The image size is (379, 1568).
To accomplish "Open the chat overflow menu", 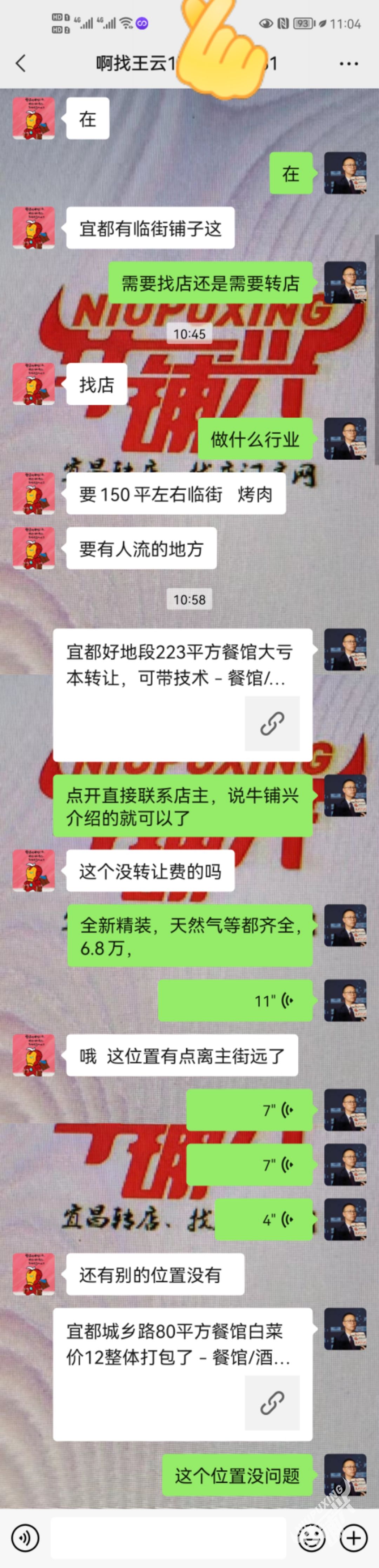I will pyautogui.click(x=348, y=63).
